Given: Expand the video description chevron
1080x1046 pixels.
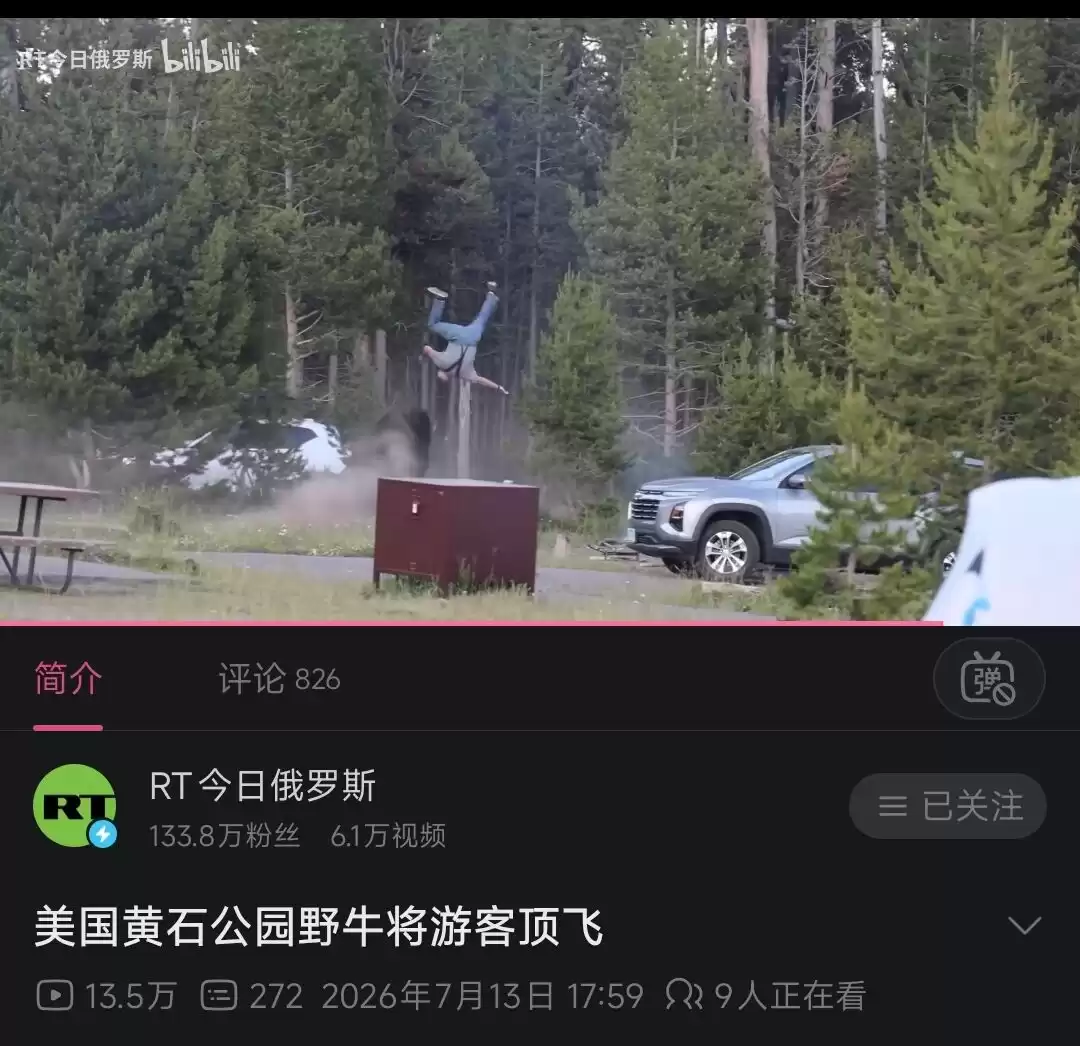Looking at the screenshot, I should 1024,925.
